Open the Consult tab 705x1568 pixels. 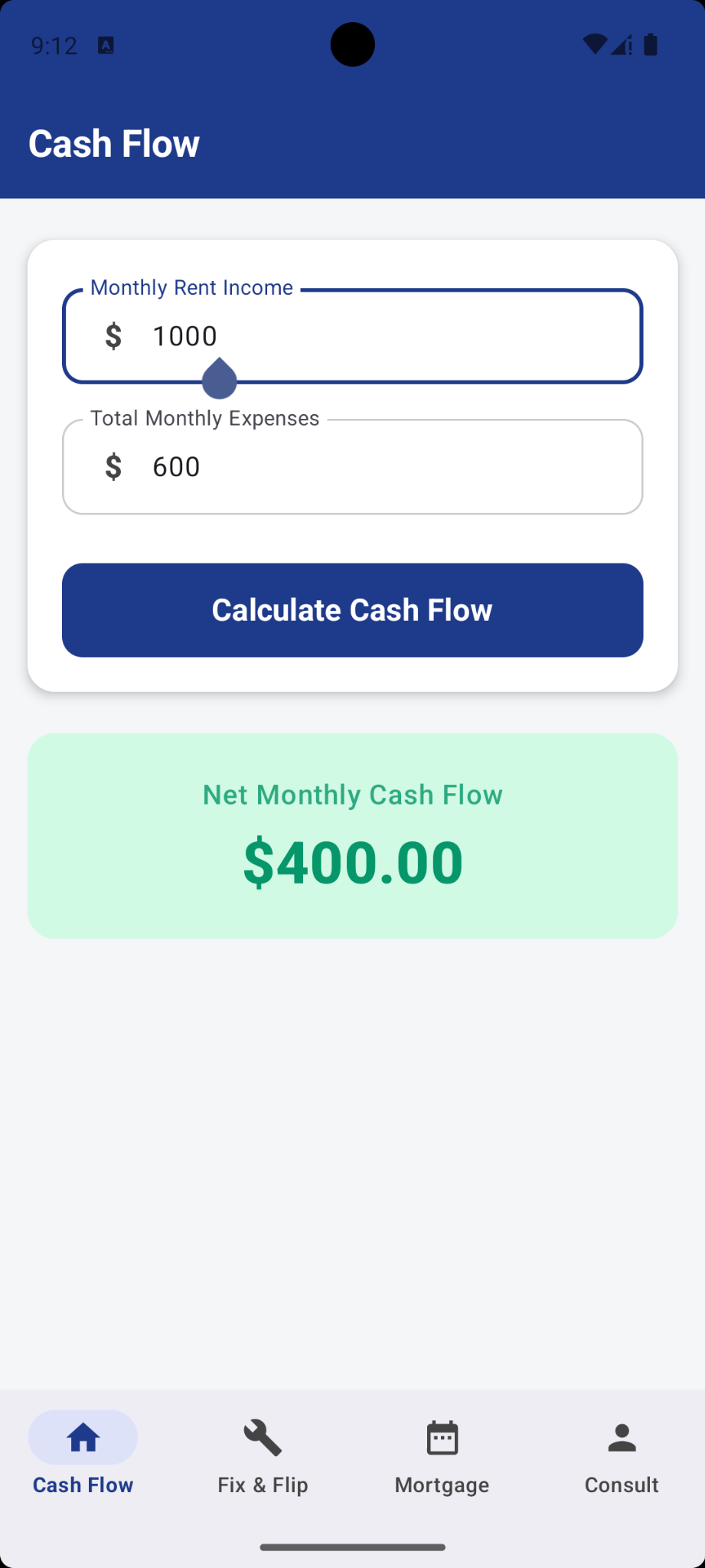(621, 1459)
